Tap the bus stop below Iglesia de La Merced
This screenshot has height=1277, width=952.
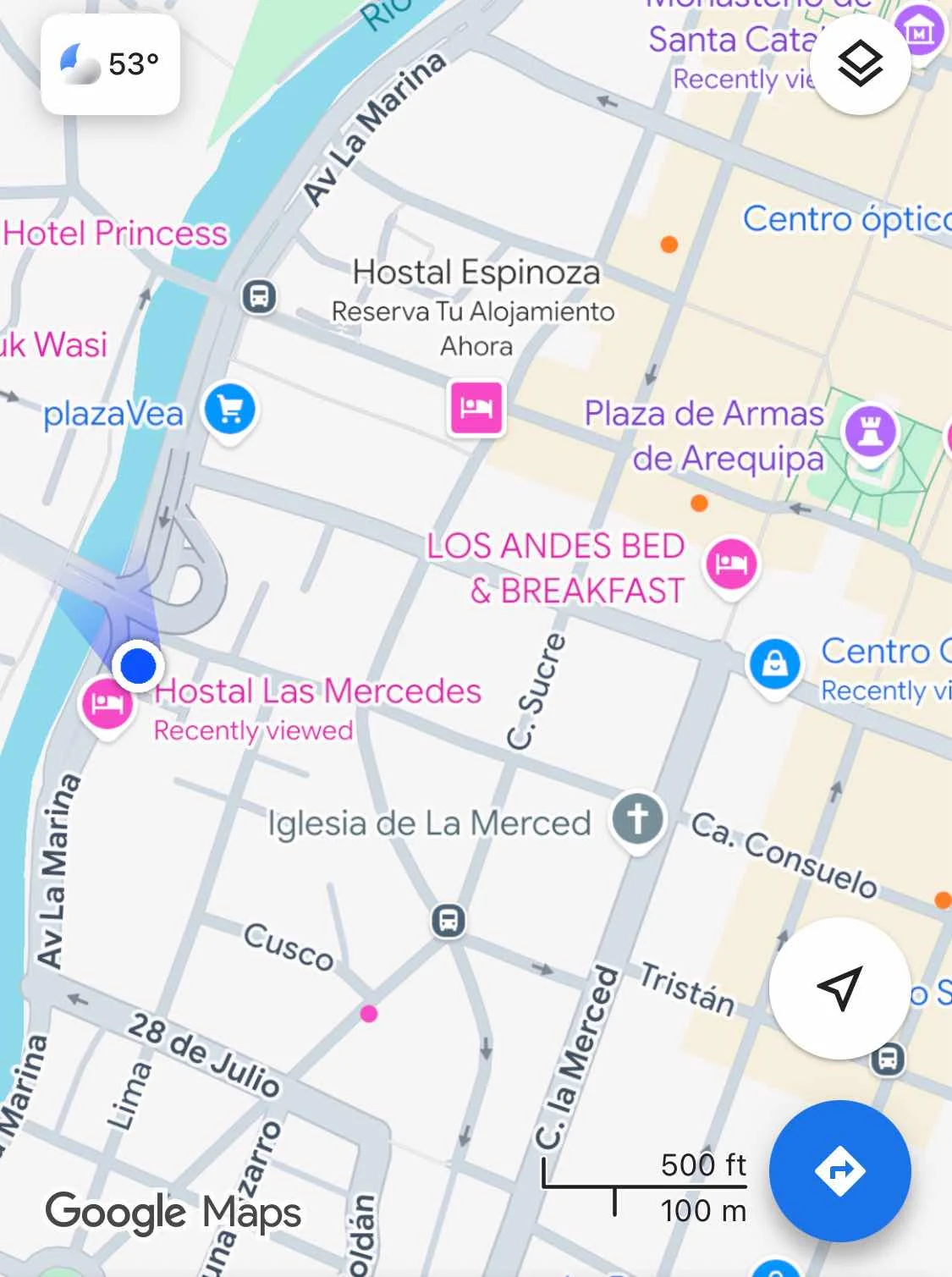coord(448,919)
